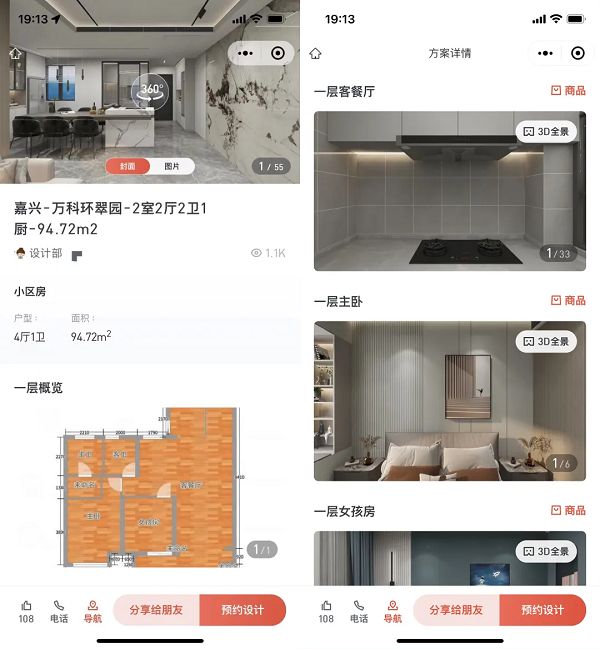Open 商品 for 一层客餐厅

click(x=568, y=91)
